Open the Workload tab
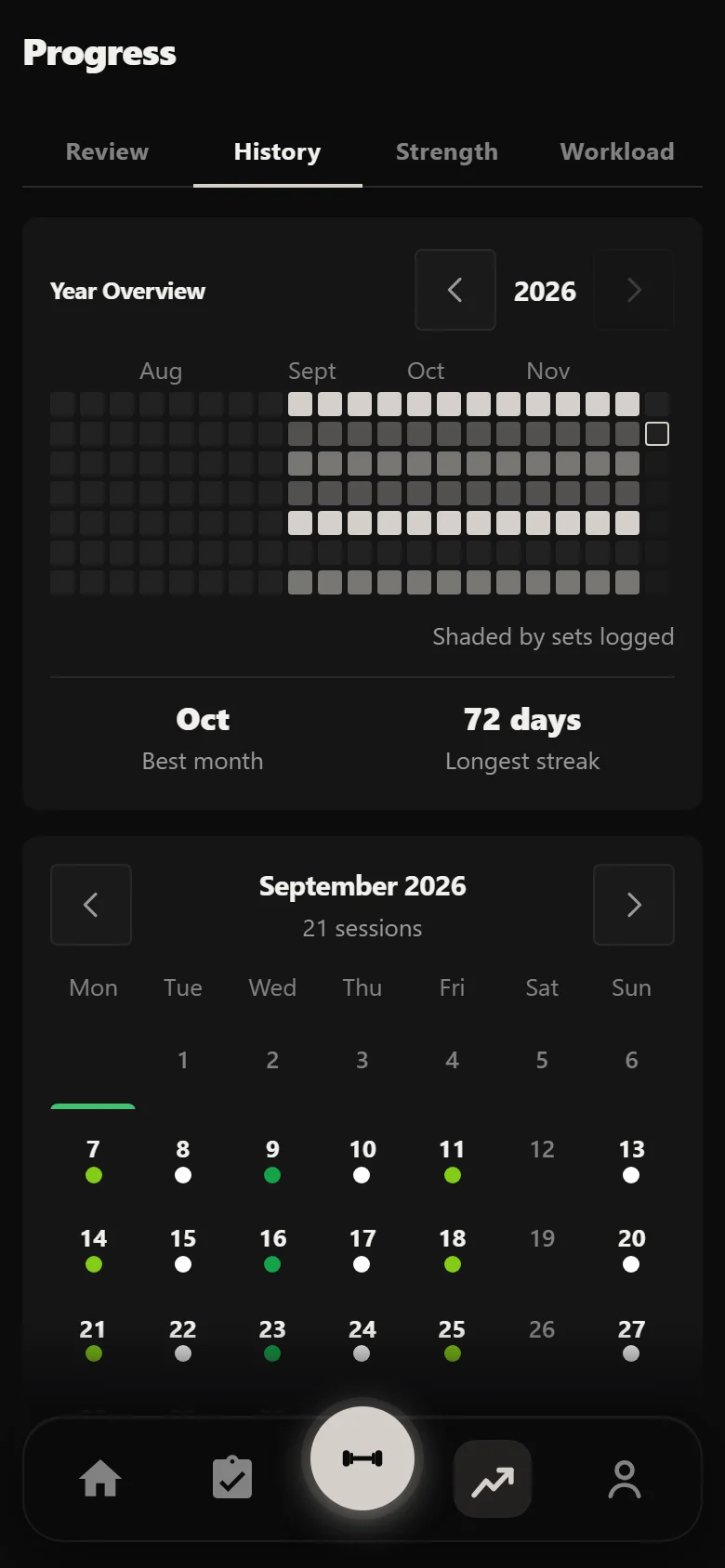 pos(617,151)
